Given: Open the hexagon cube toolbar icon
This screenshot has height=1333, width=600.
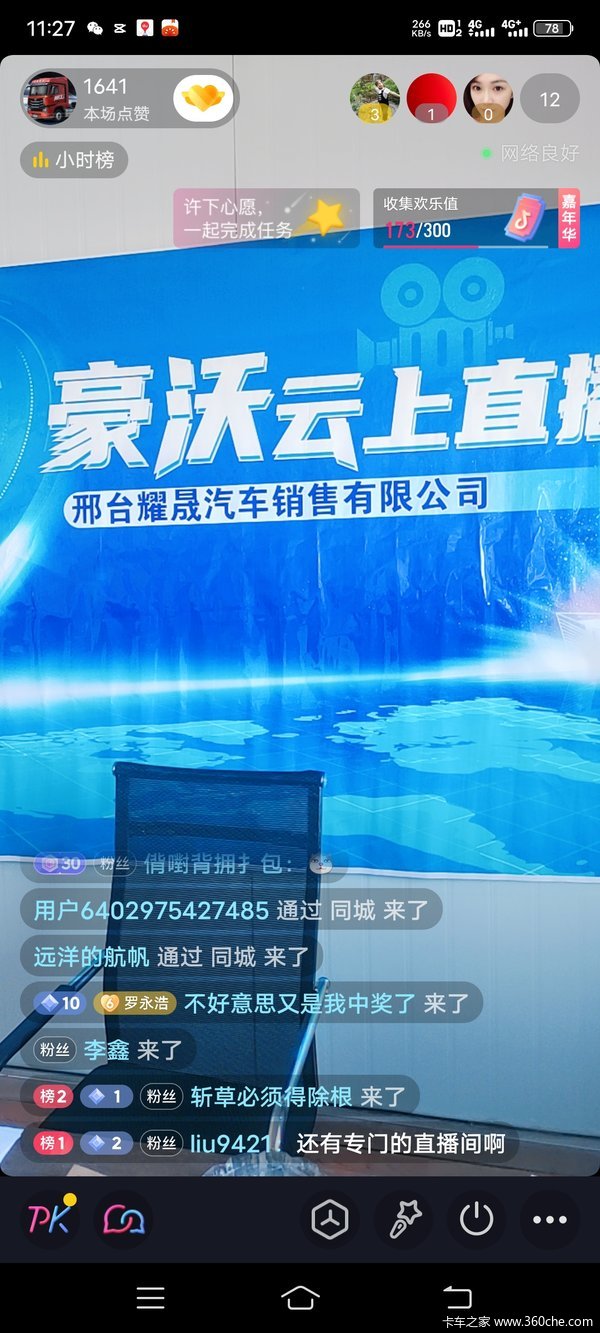Looking at the screenshot, I should click(x=330, y=1219).
